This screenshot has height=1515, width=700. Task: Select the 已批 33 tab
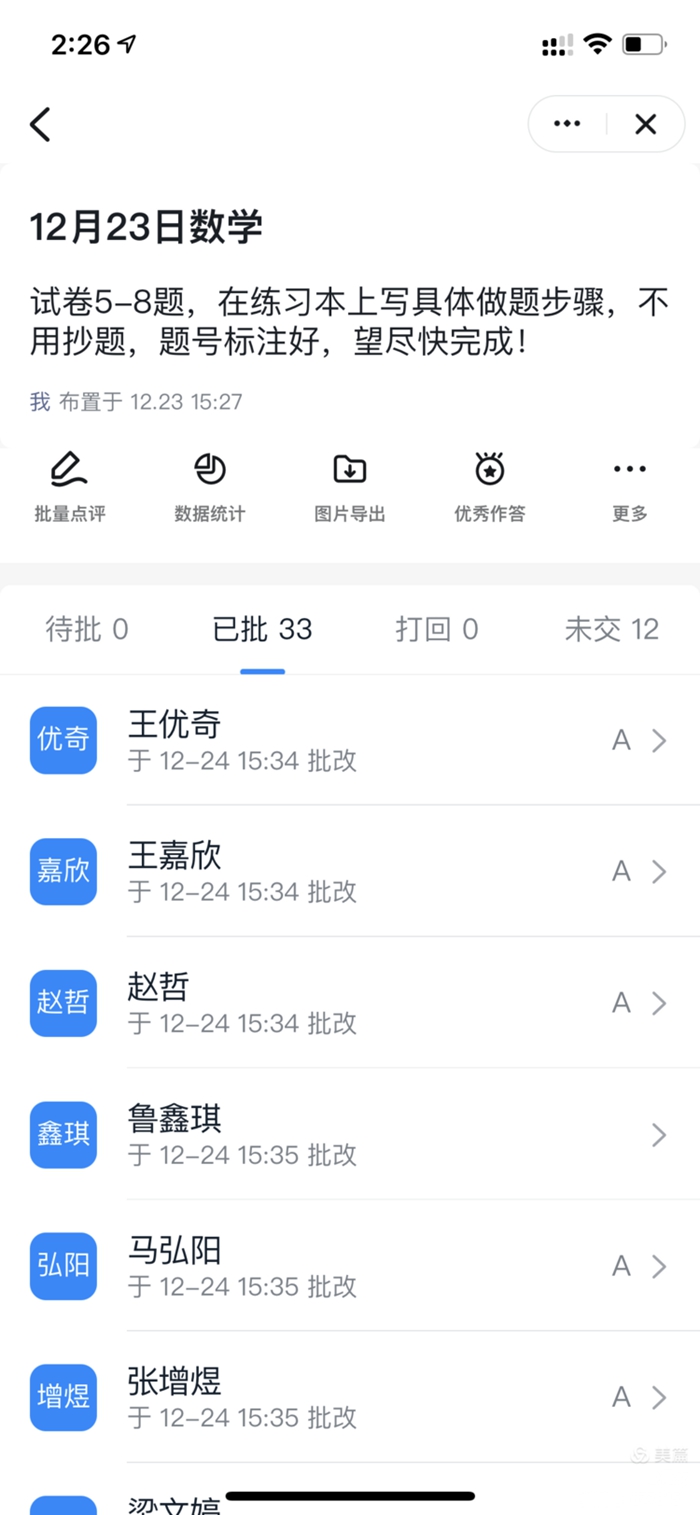pyautogui.click(x=262, y=629)
